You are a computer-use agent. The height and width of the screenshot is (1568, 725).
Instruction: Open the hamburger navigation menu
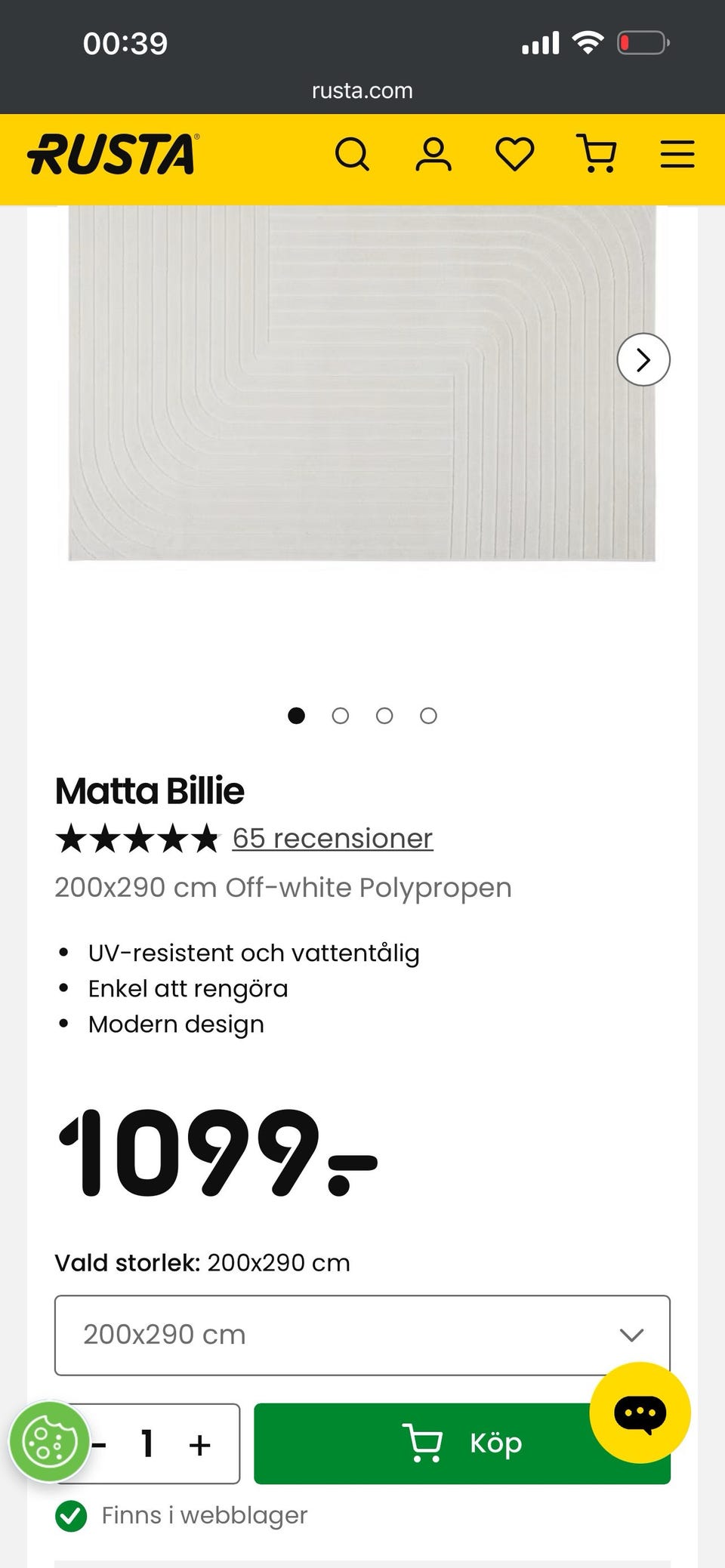[x=677, y=153]
